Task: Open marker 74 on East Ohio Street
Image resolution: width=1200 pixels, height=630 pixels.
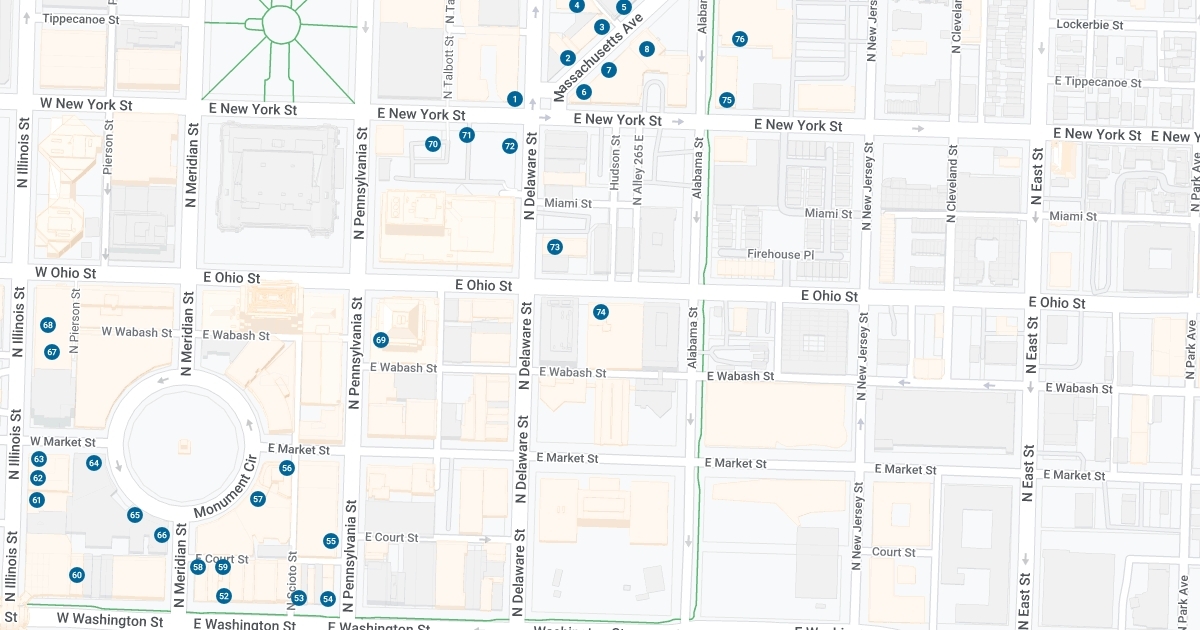Action: click(x=601, y=312)
